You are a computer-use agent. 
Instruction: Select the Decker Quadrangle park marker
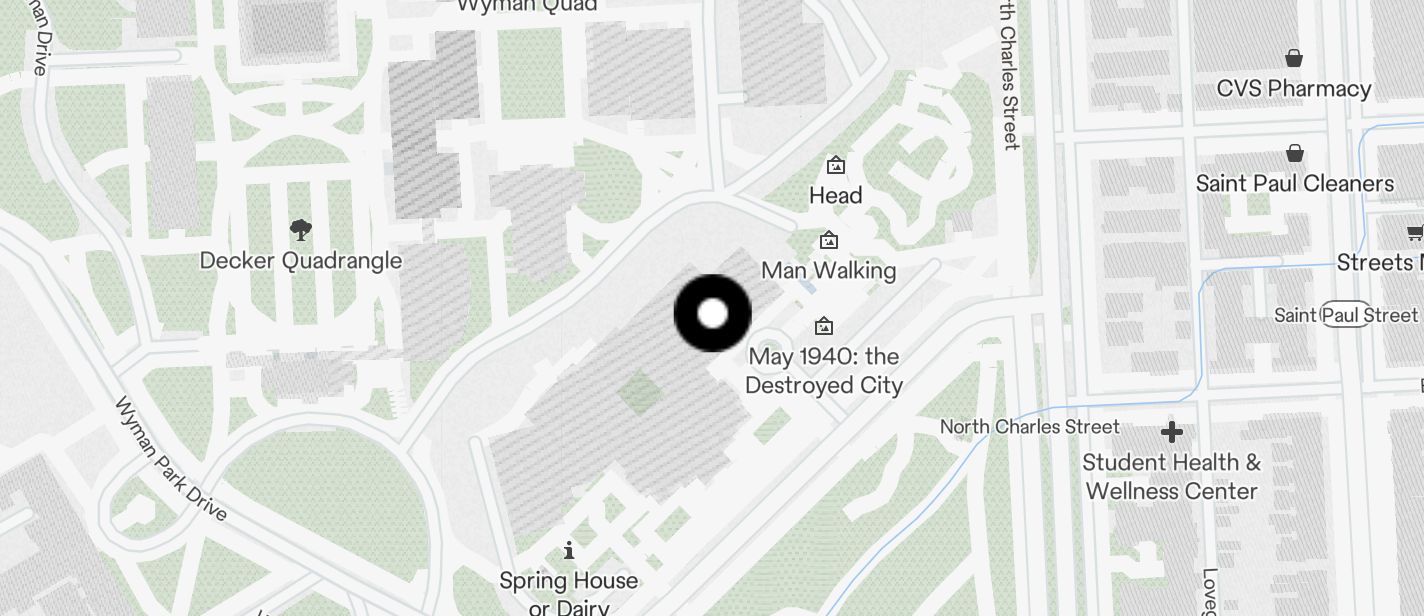tap(300, 231)
